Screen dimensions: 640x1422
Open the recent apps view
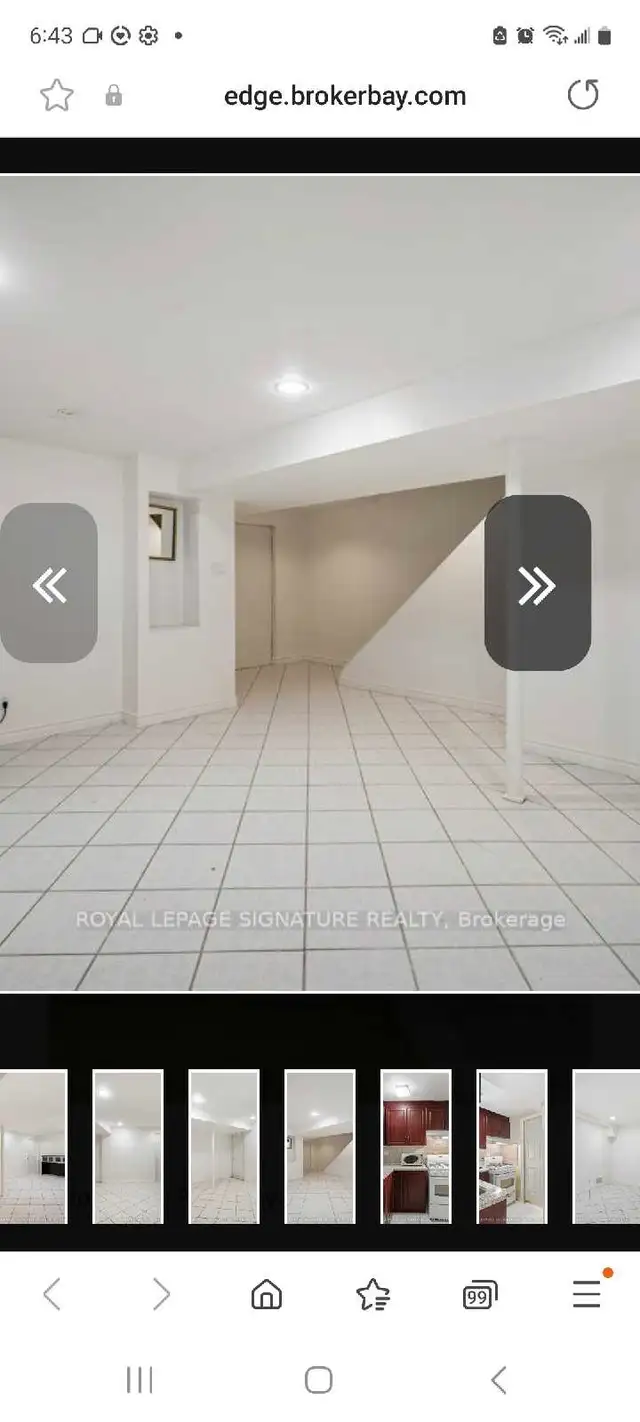140,1380
